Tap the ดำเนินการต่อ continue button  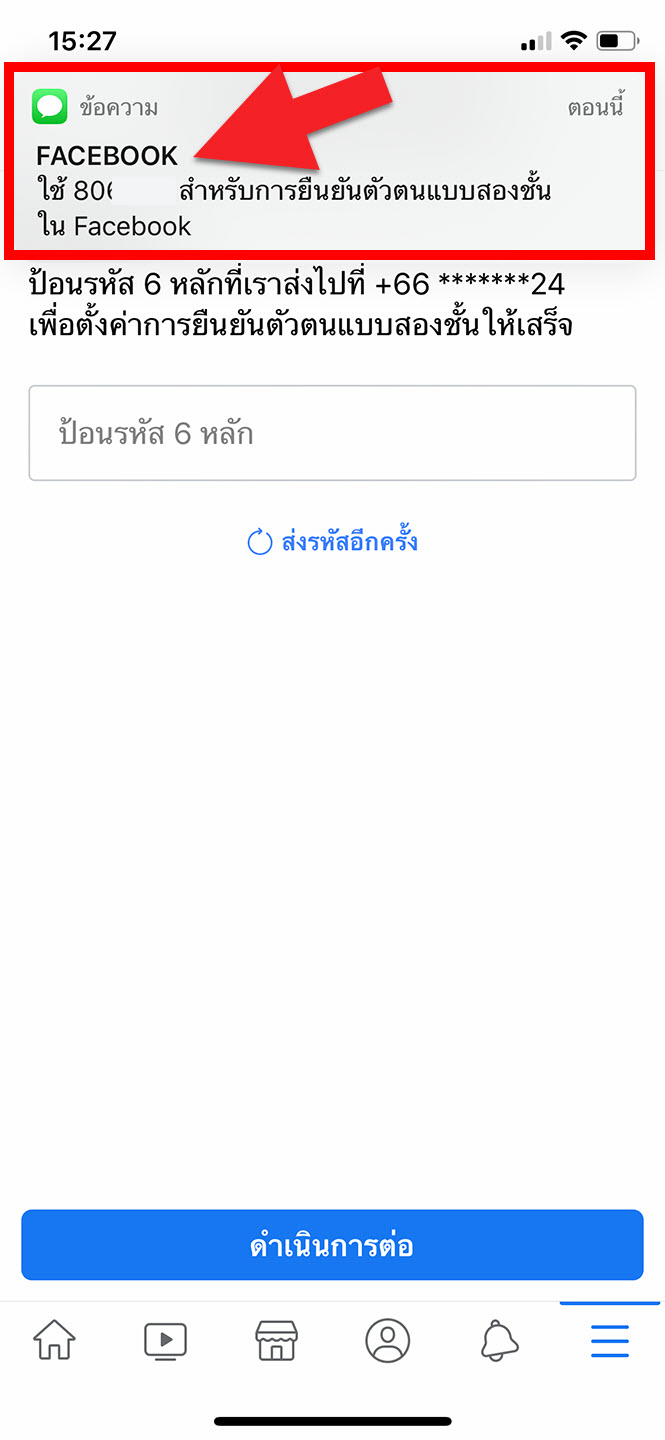[x=332, y=1245]
